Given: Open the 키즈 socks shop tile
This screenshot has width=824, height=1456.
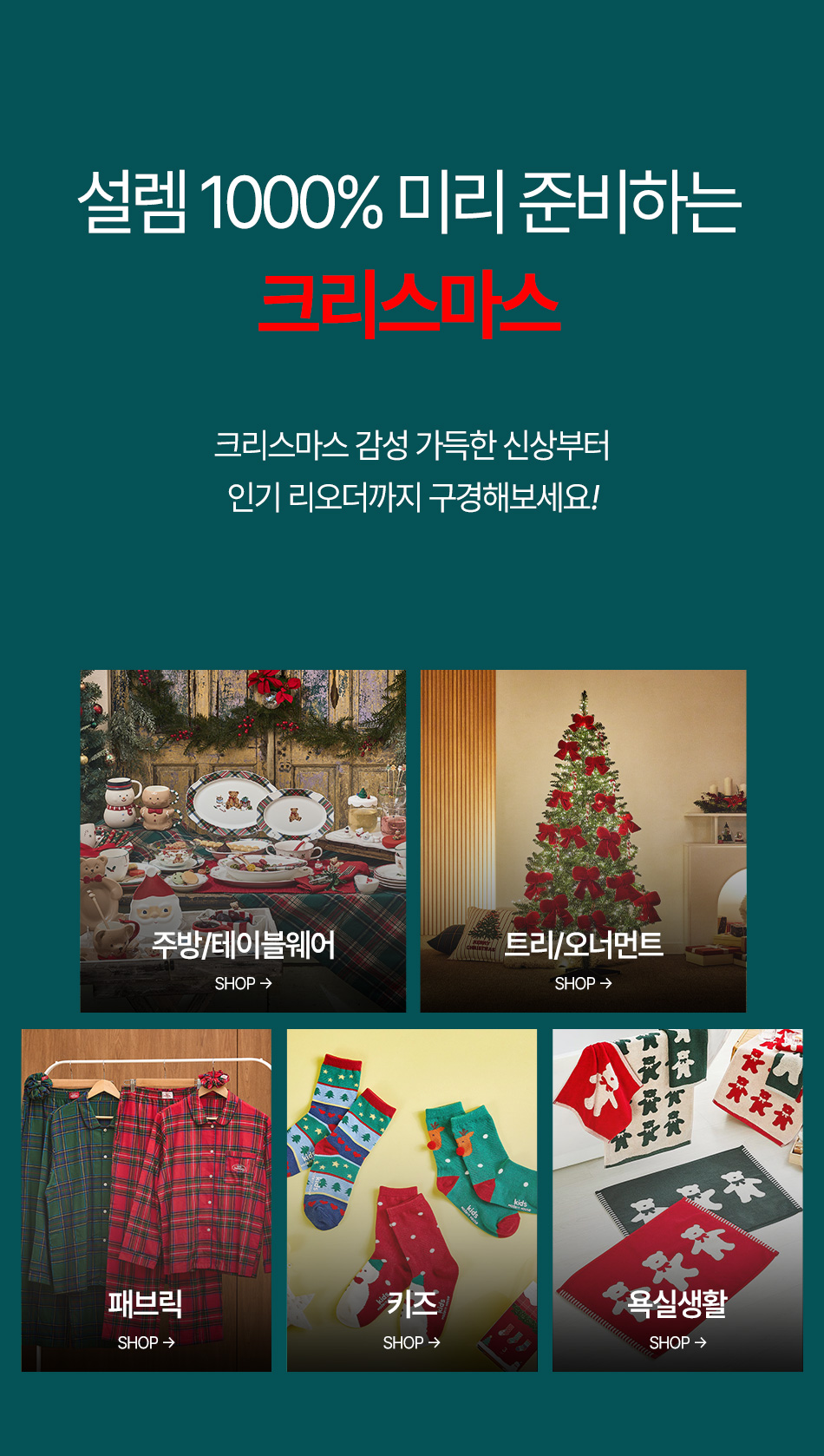Looking at the screenshot, I should 412,1200.
